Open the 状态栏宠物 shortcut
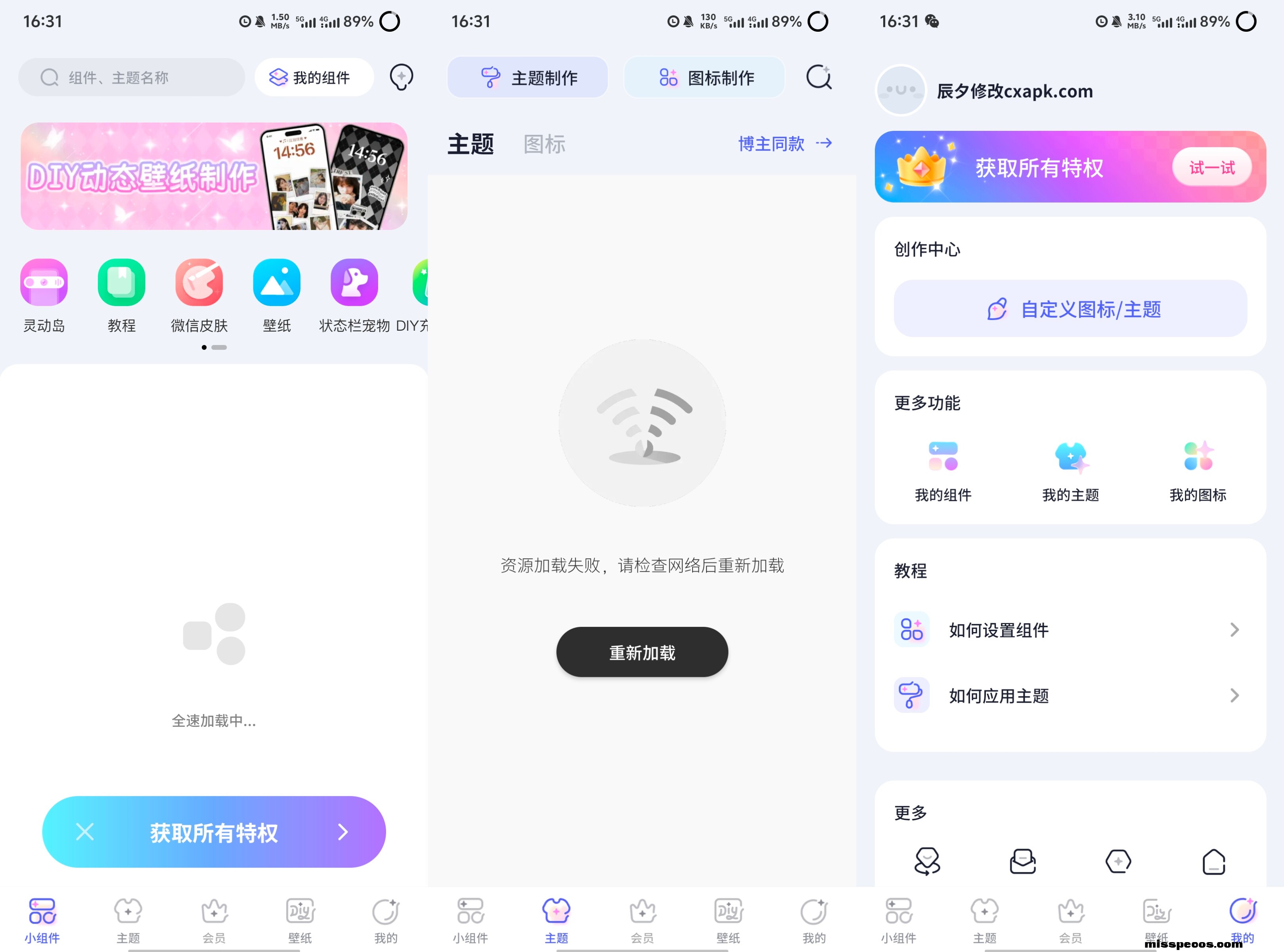 click(354, 282)
